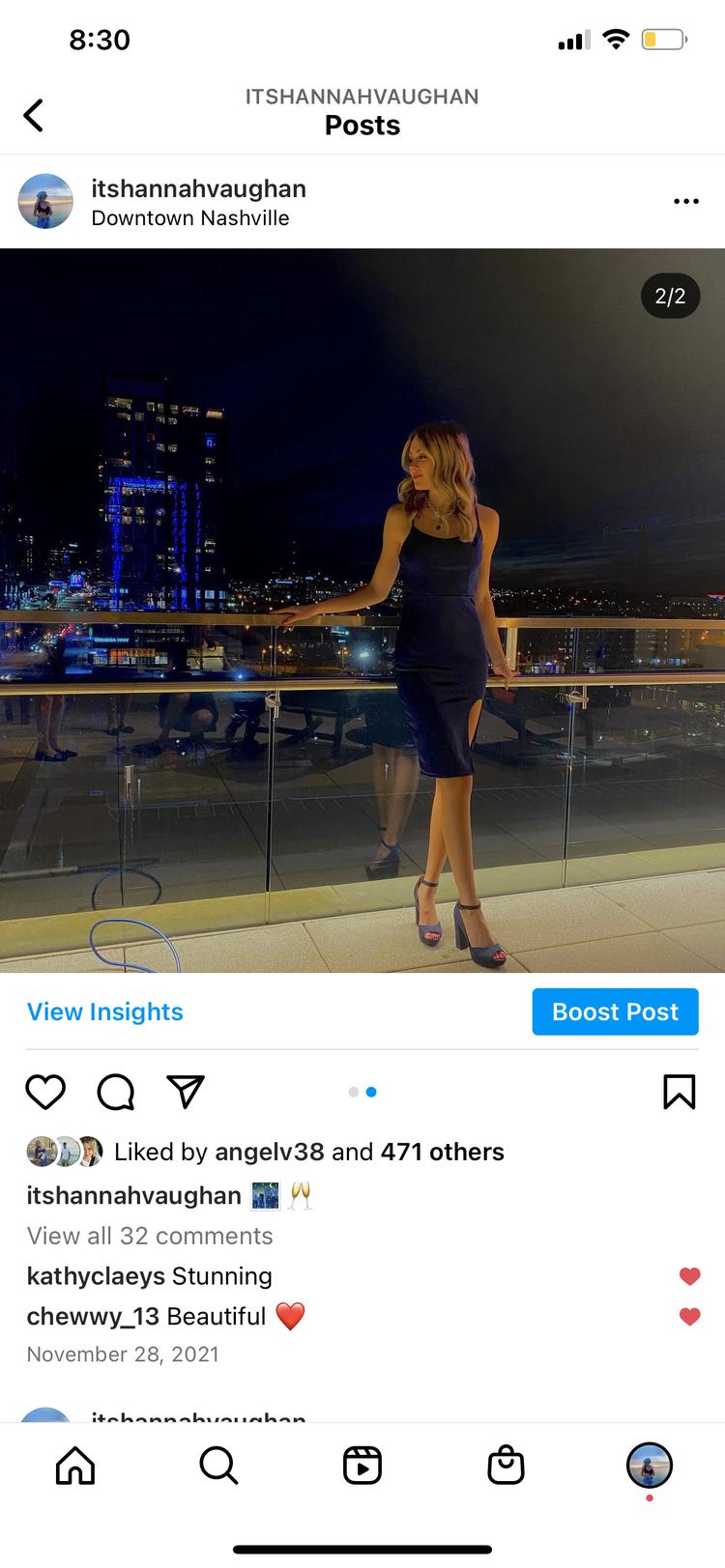View all 32 comments
The height and width of the screenshot is (1568, 725).
tap(150, 1236)
